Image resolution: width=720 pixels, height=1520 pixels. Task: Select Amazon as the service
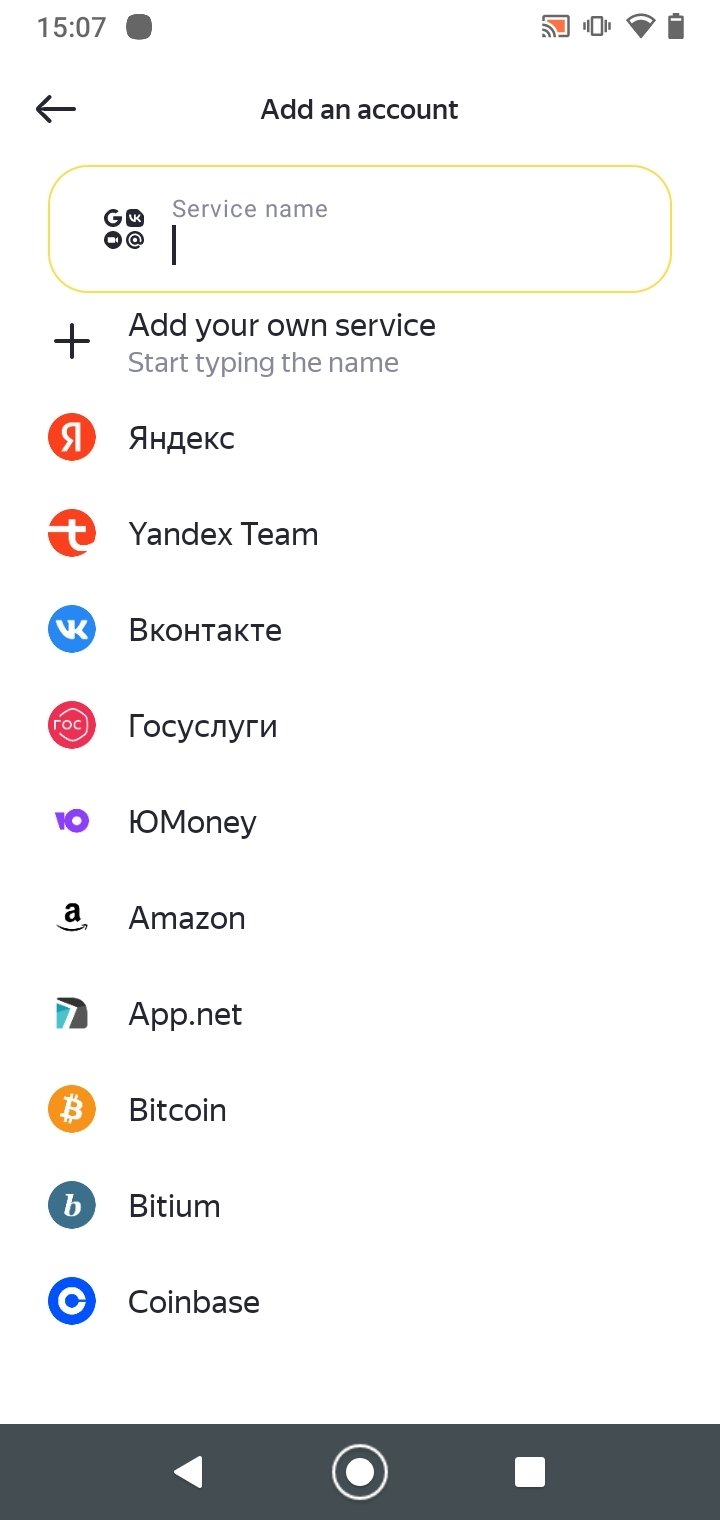[360, 918]
